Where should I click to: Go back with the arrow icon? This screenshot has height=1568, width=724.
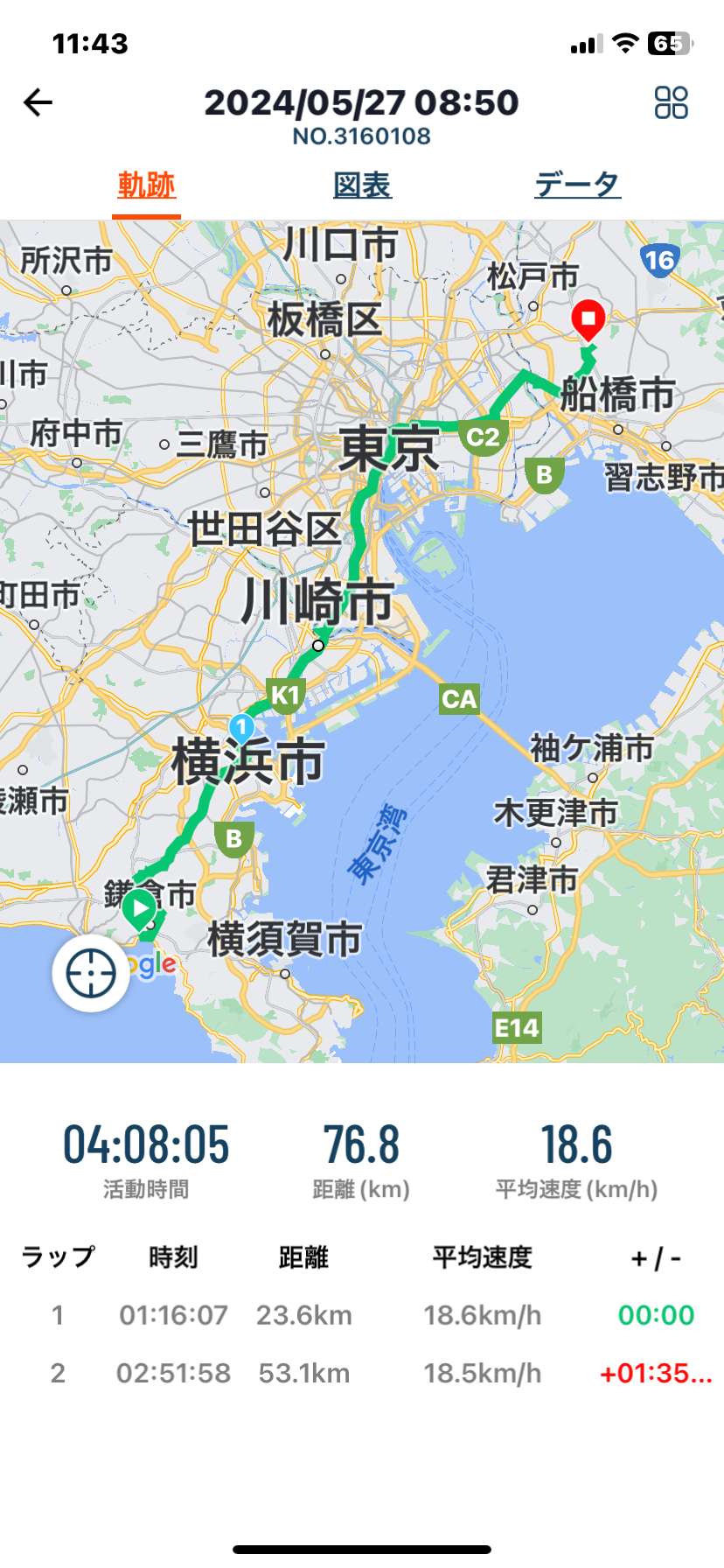pyautogui.click(x=38, y=102)
